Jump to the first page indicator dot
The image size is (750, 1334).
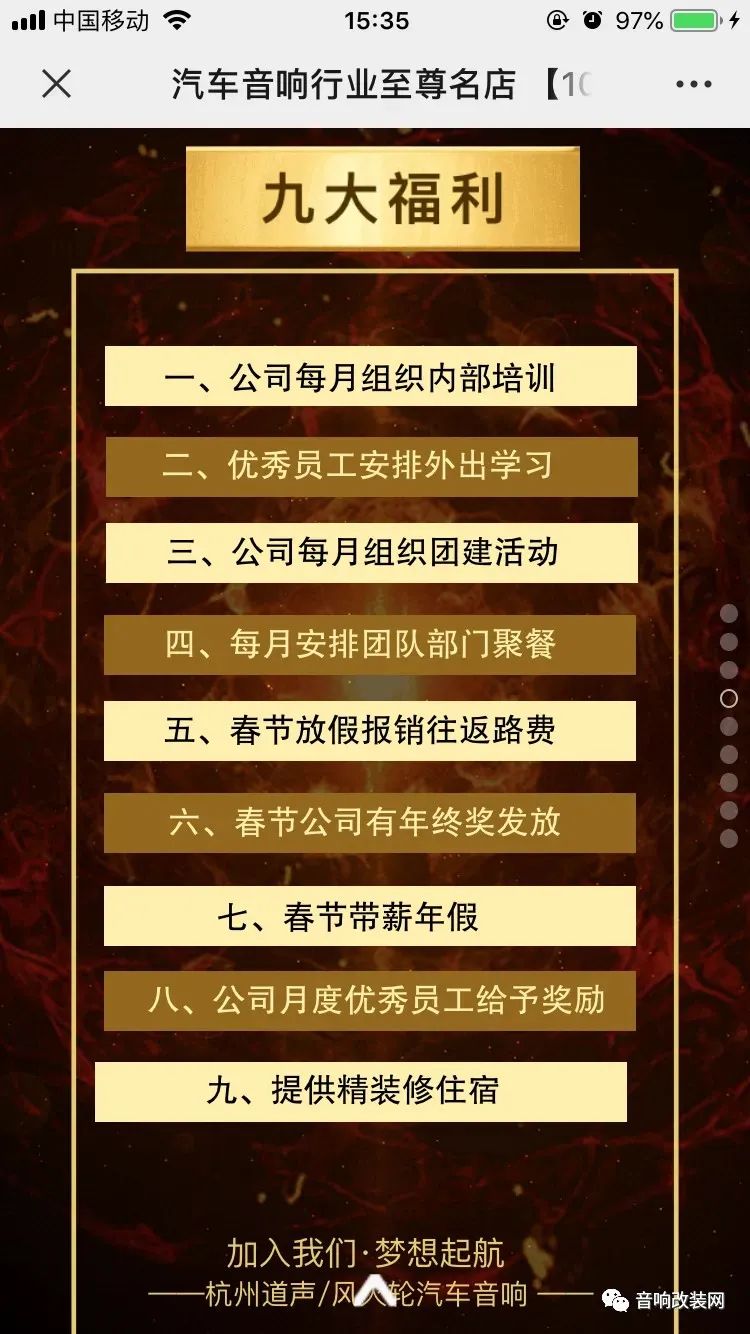tap(729, 613)
